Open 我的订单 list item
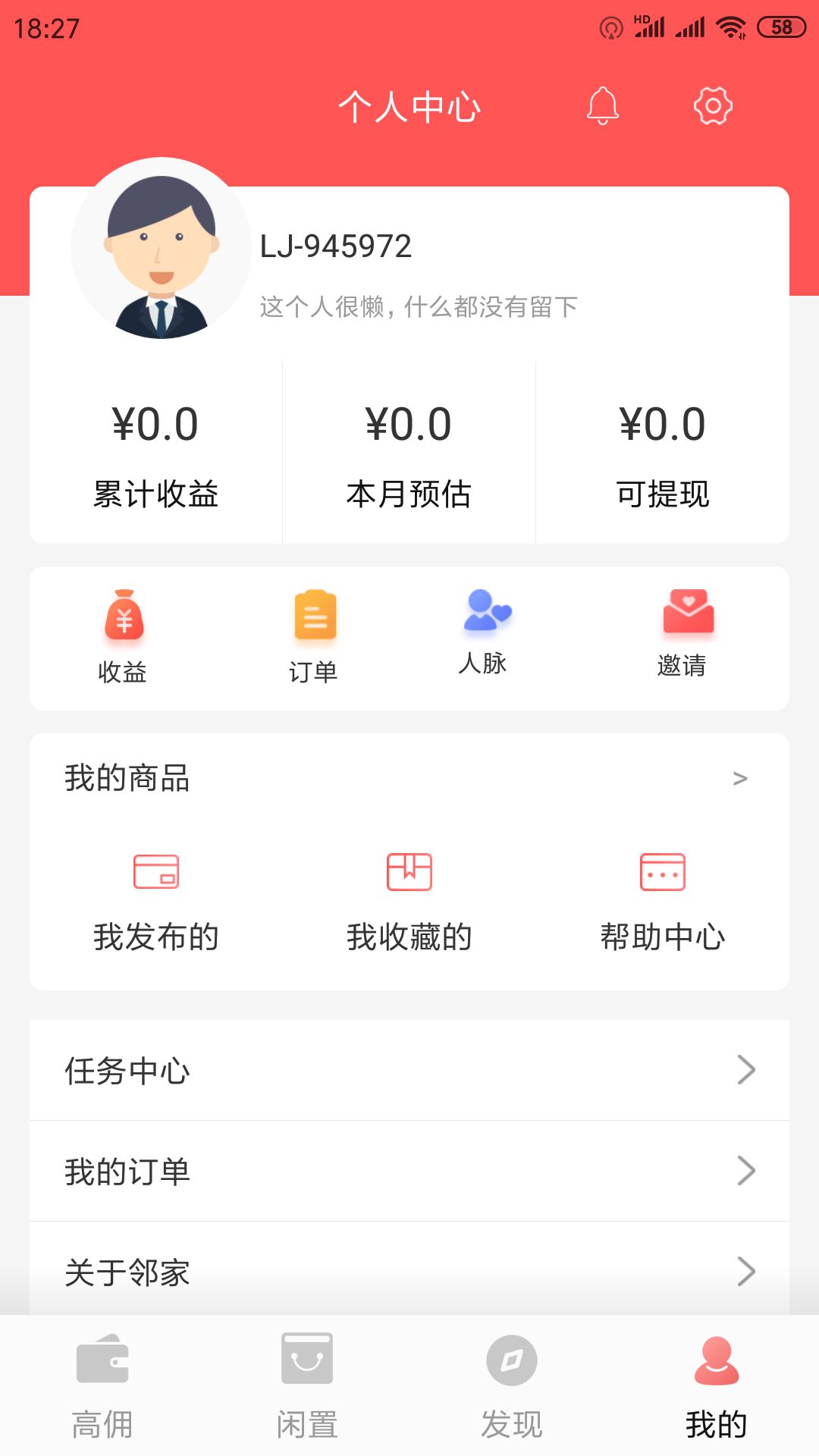Image resolution: width=819 pixels, height=1456 pixels. click(x=409, y=1171)
